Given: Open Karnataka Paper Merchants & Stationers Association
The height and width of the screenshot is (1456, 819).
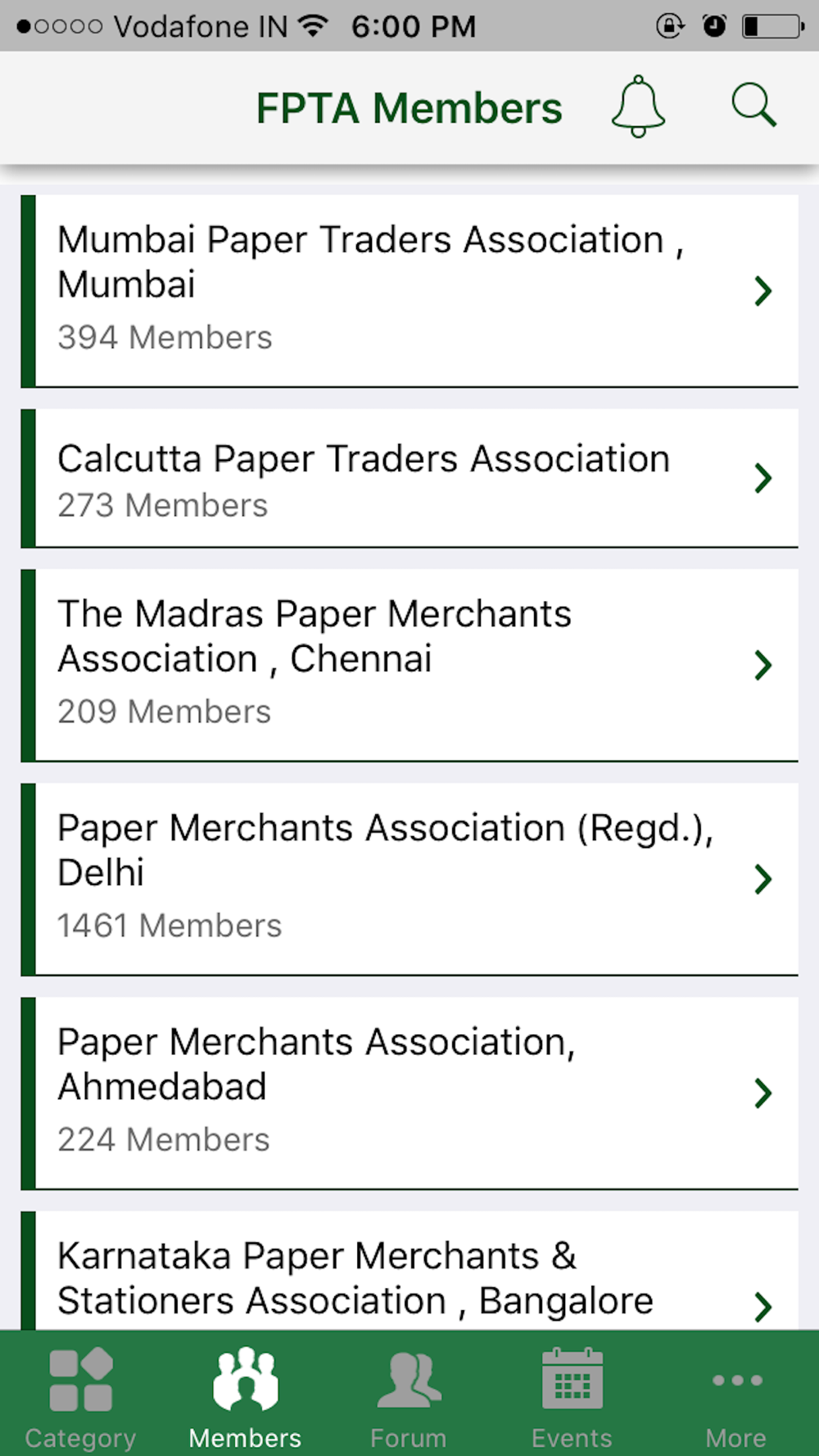Looking at the screenshot, I should click(409, 1271).
